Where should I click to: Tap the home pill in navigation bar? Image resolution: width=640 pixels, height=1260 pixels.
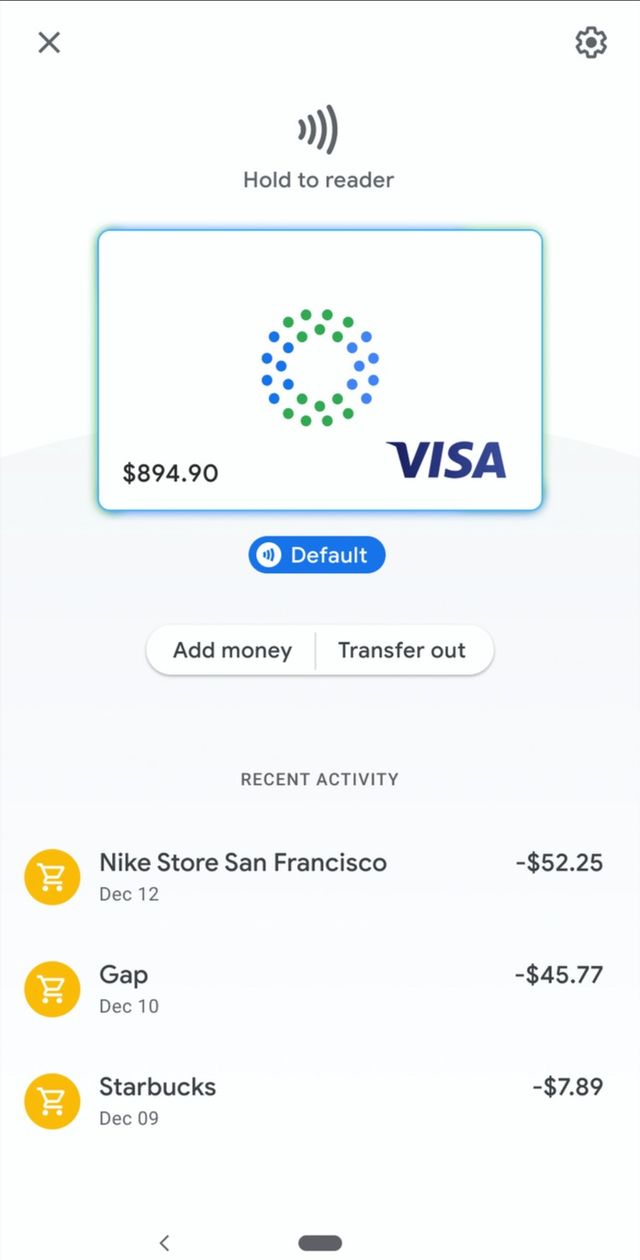click(x=320, y=1243)
